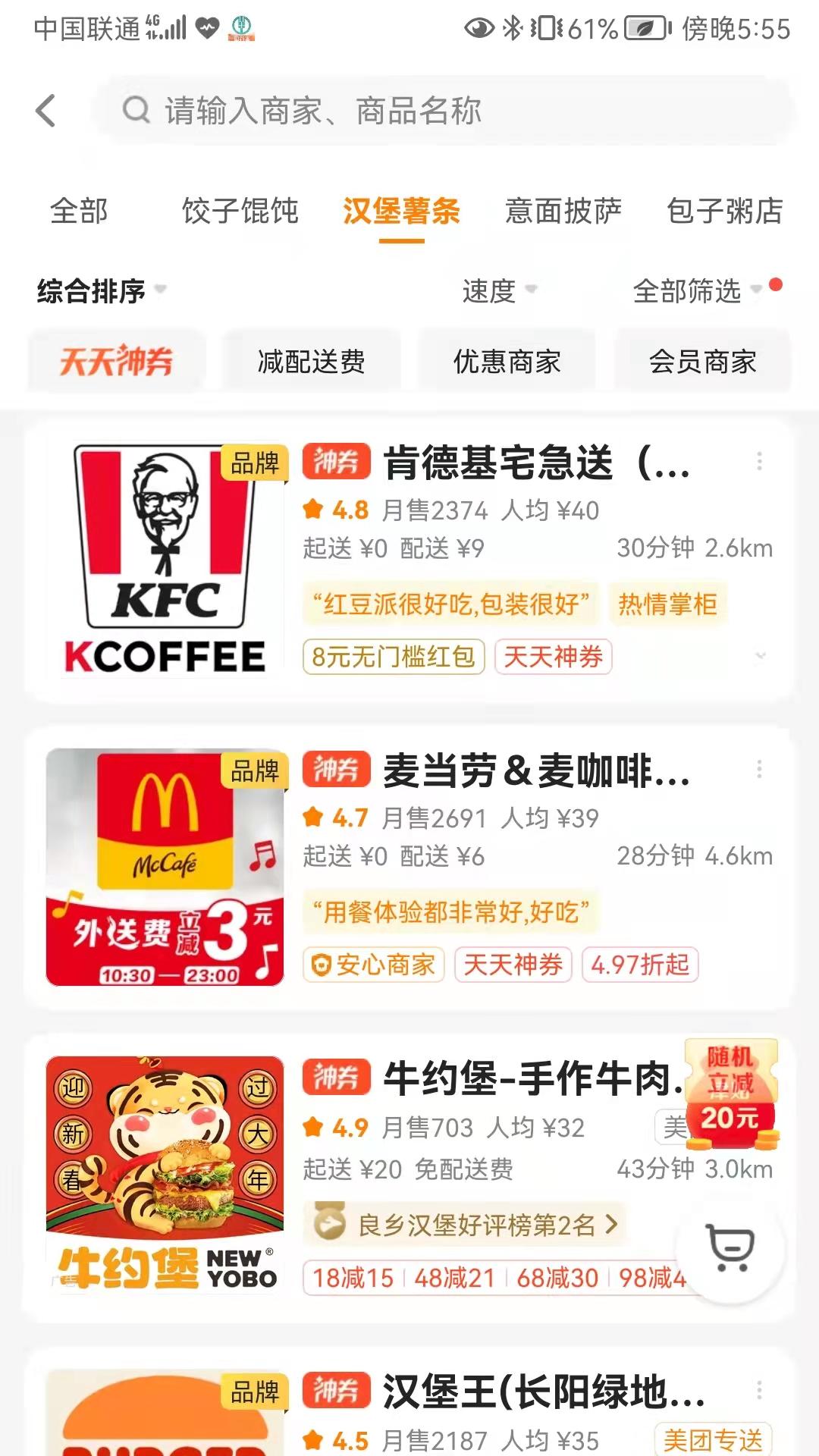Click the magnifier icon in the search bar

[x=136, y=110]
